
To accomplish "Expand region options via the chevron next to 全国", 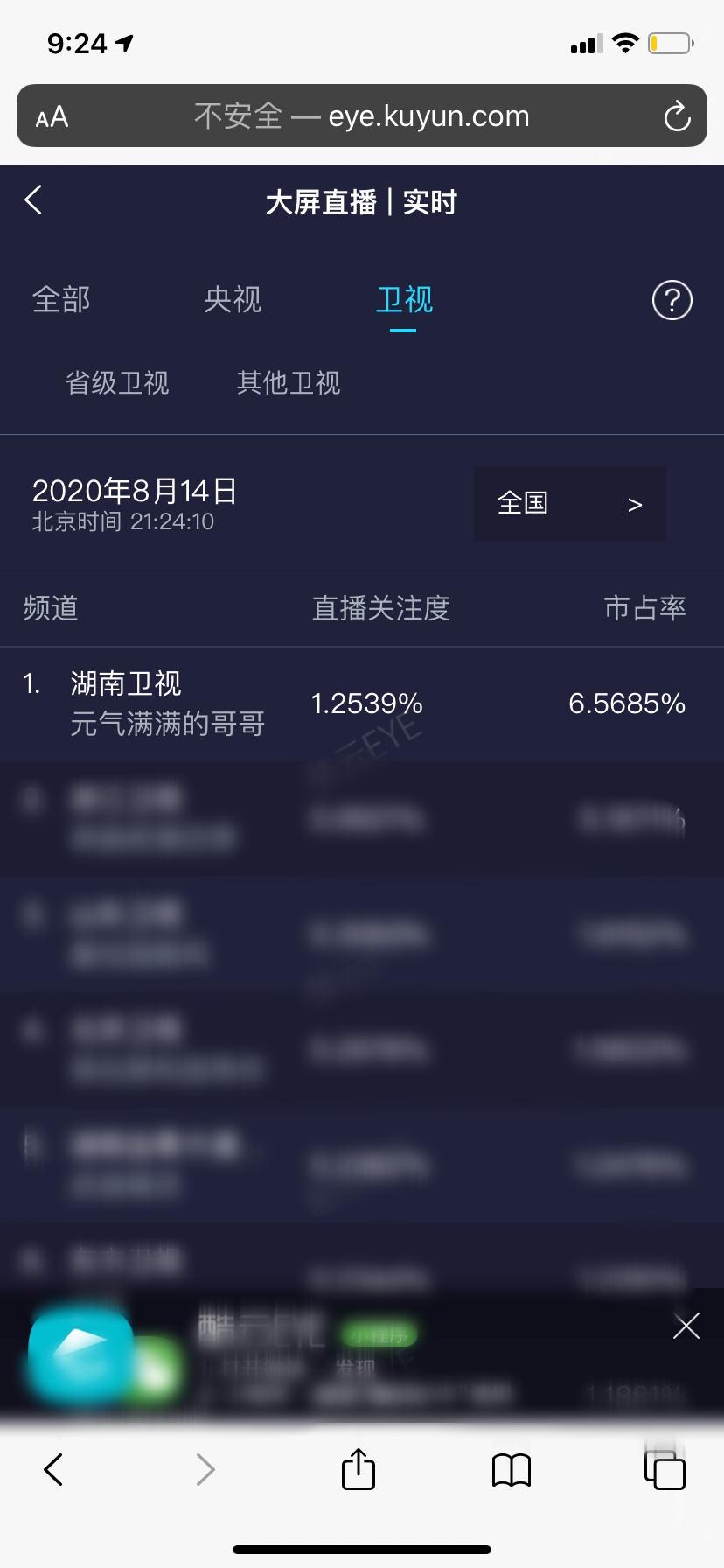I will click(x=635, y=505).
